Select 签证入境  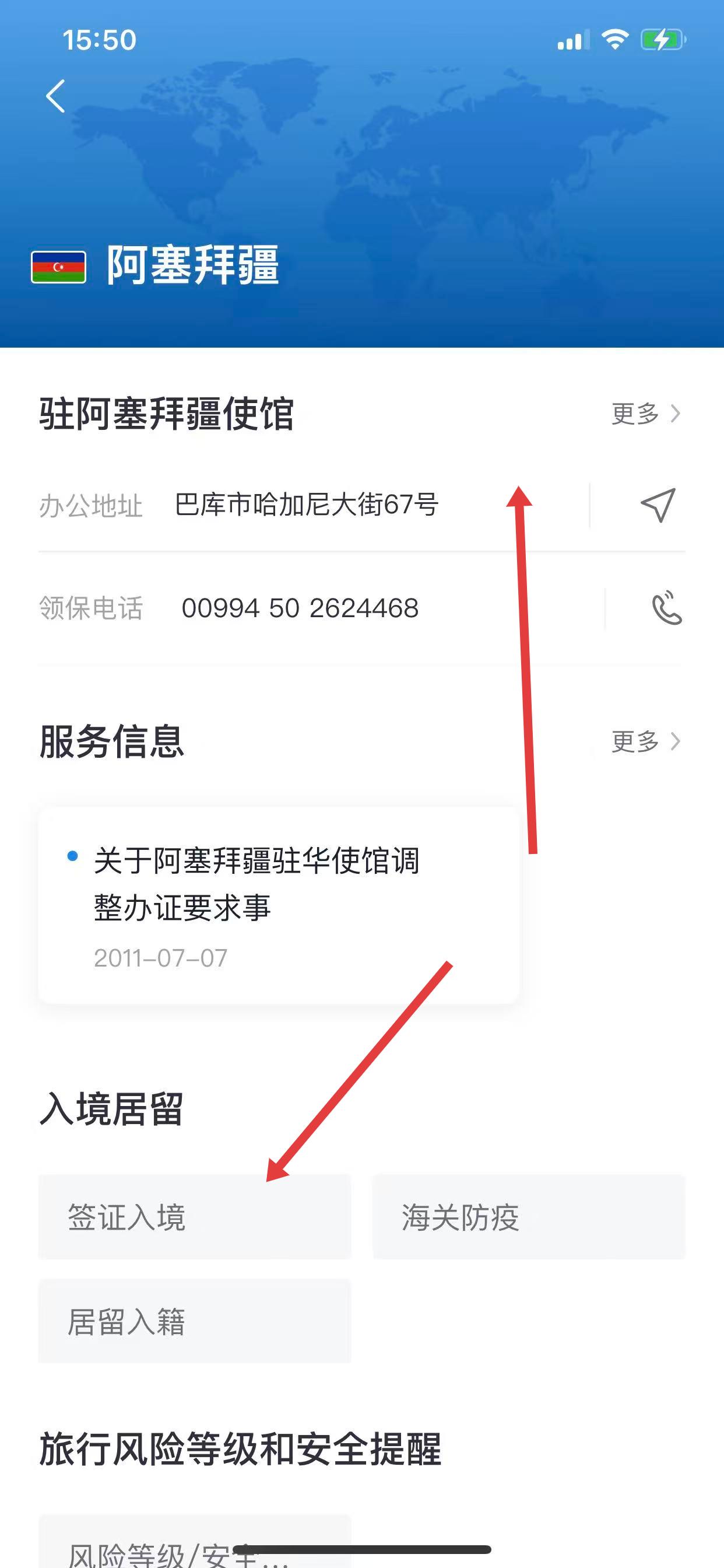(195, 1217)
